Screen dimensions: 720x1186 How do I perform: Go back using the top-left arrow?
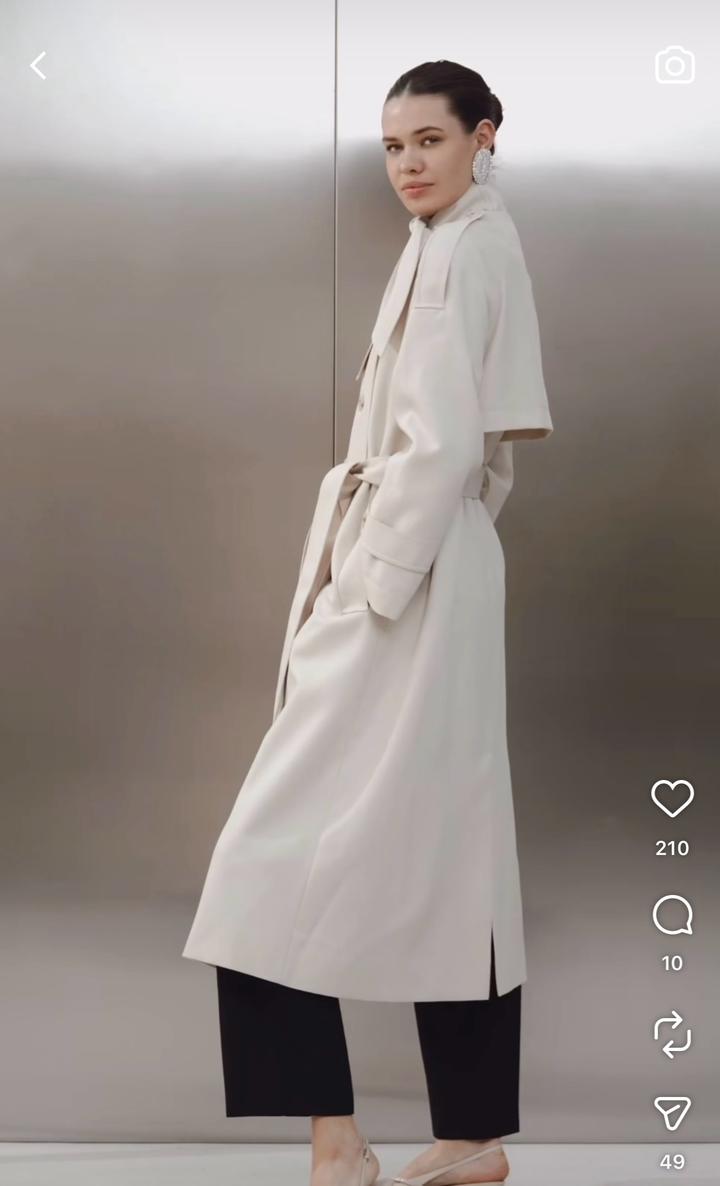(x=38, y=66)
